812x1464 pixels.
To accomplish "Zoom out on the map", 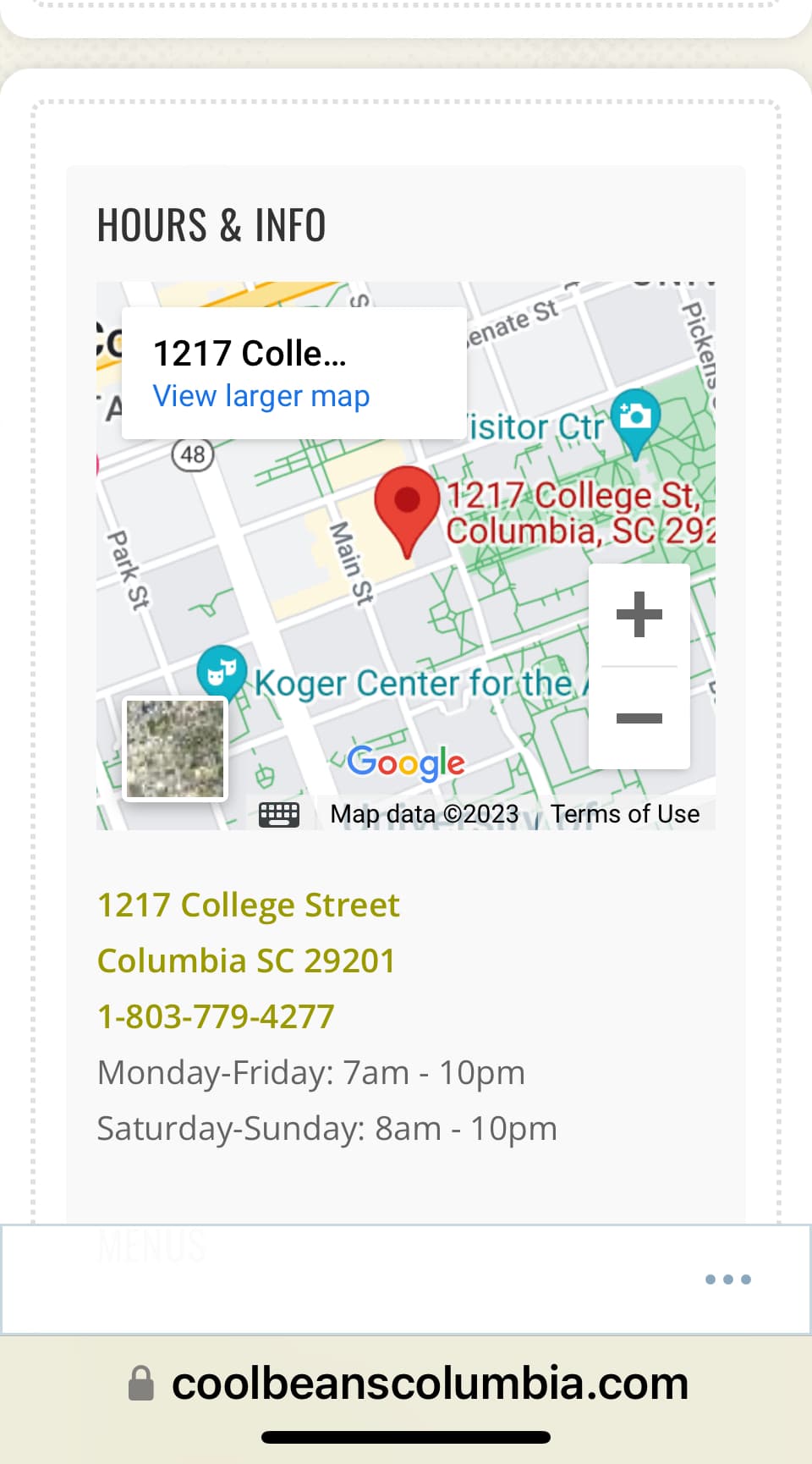I will [x=639, y=718].
